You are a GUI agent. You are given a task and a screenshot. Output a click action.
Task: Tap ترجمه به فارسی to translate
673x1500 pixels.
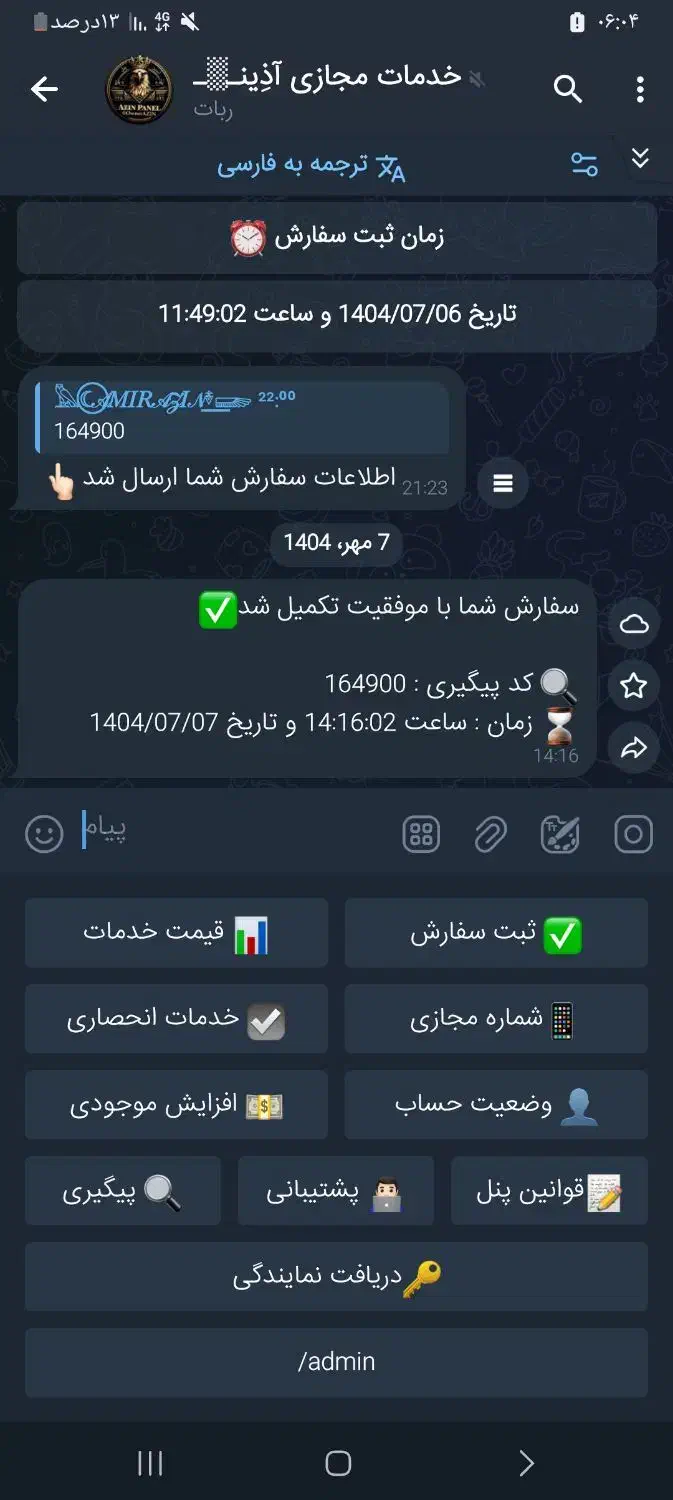click(311, 166)
